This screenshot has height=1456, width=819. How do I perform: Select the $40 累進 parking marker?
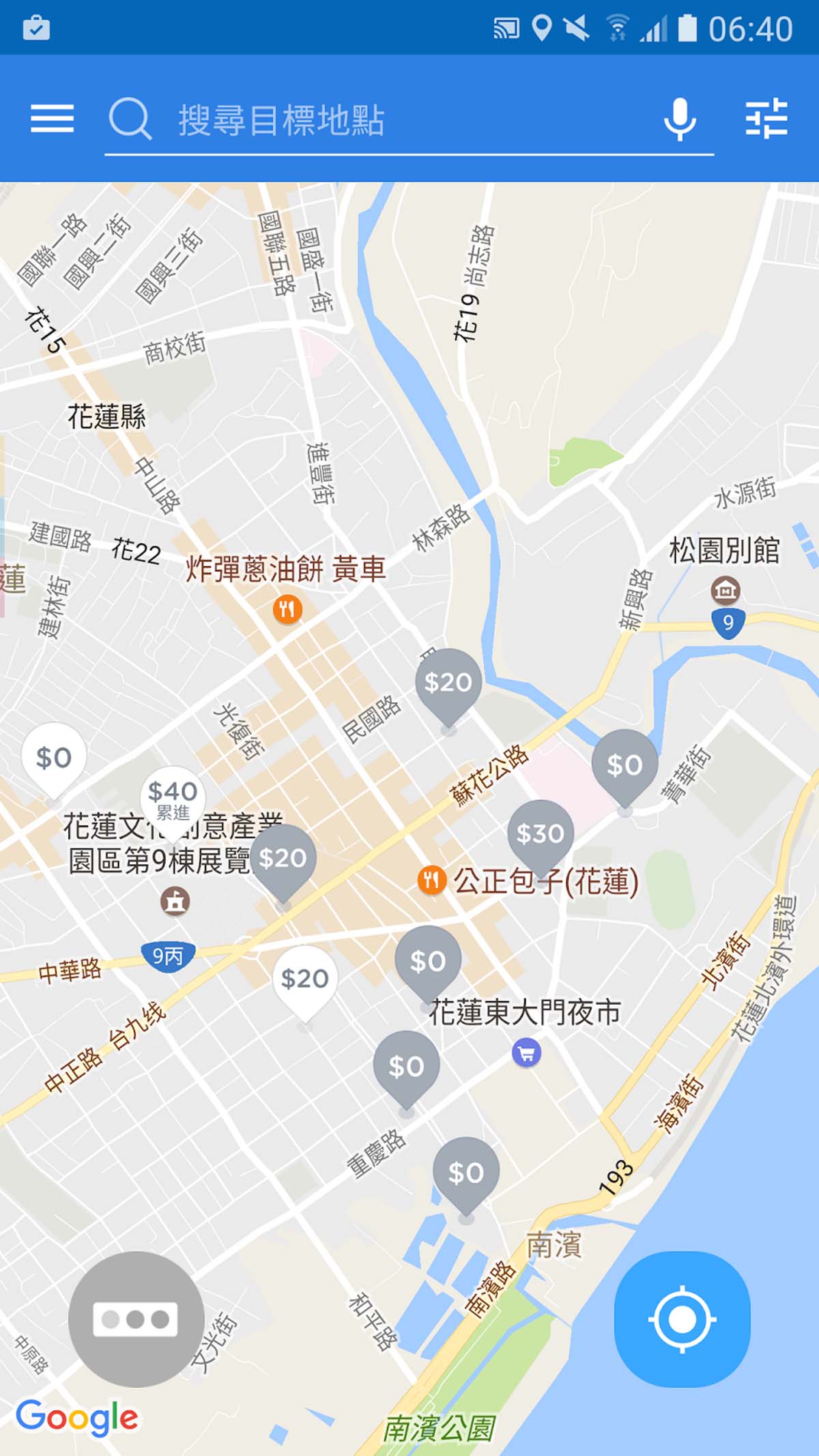tap(173, 799)
